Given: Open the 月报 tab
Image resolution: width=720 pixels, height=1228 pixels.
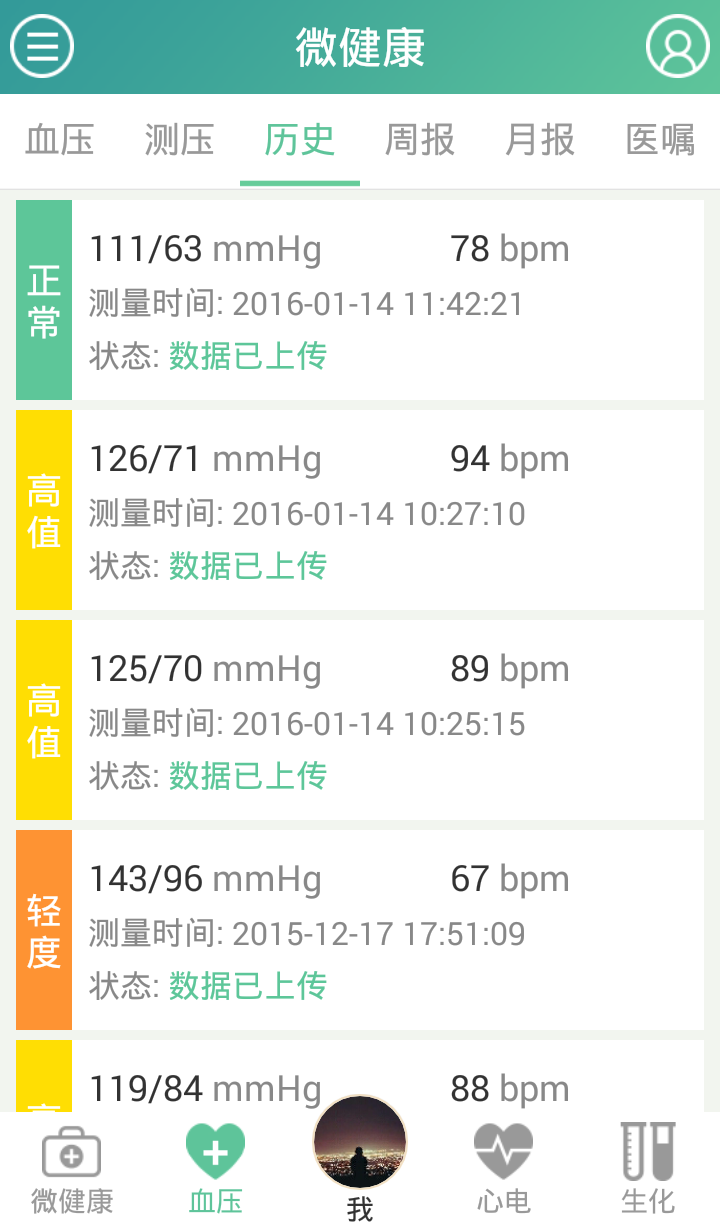Looking at the screenshot, I should click(539, 141).
